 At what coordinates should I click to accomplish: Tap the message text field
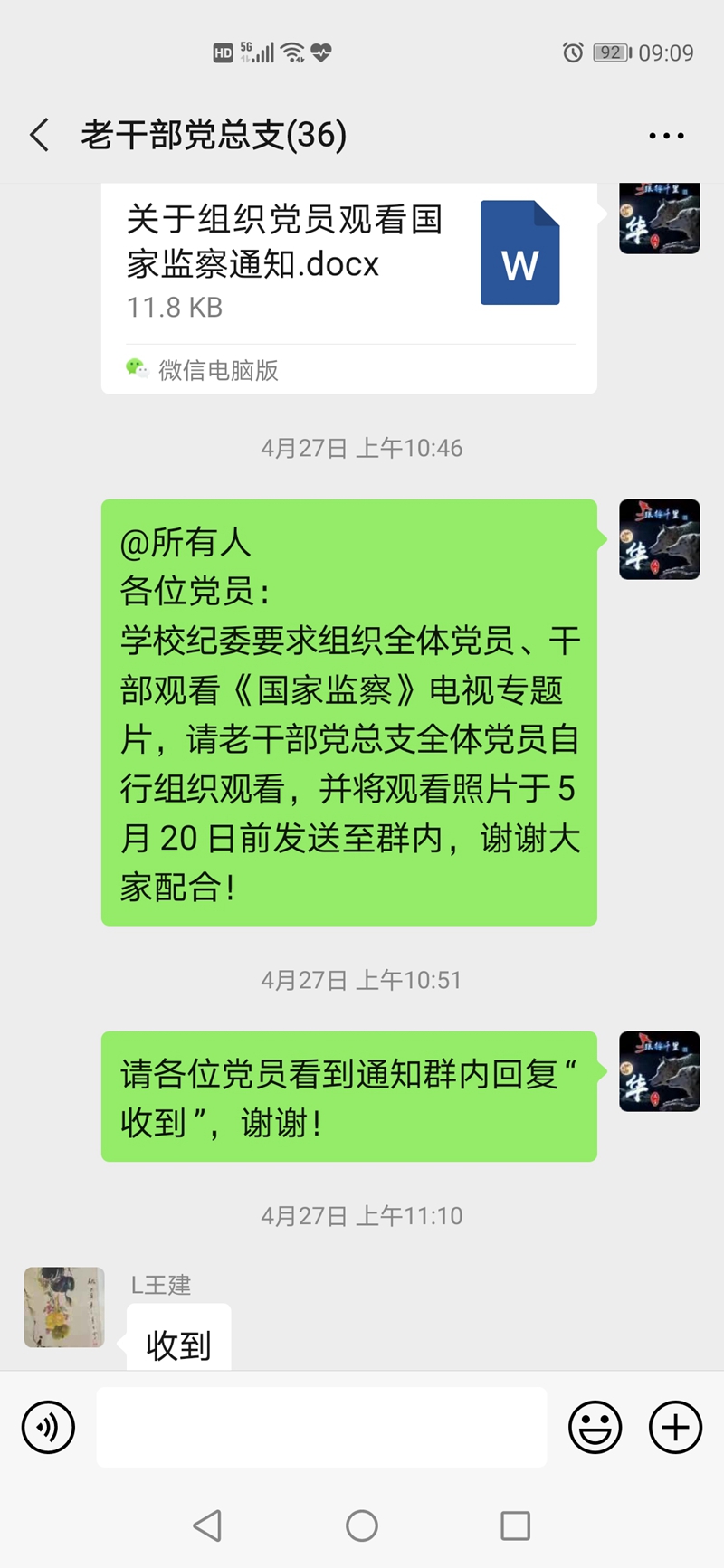[321, 1427]
